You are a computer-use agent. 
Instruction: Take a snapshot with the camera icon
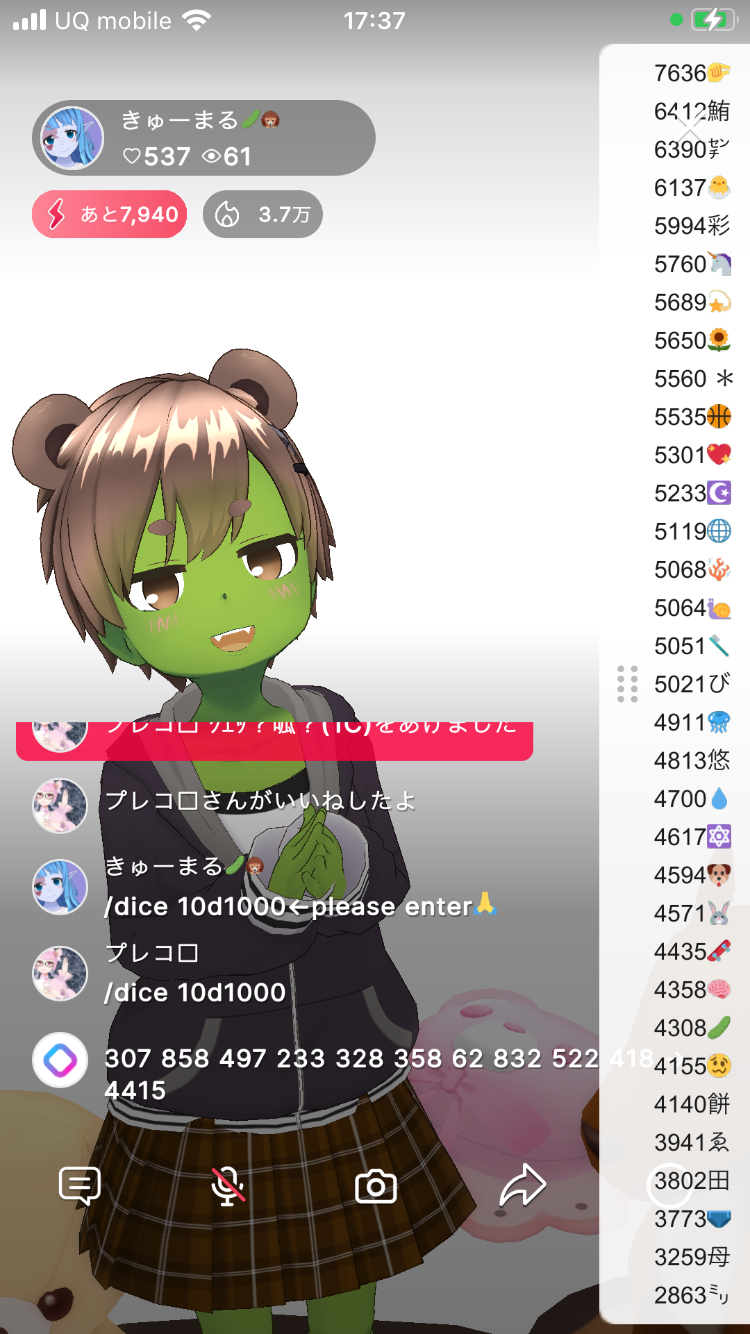pyautogui.click(x=376, y=1187)
